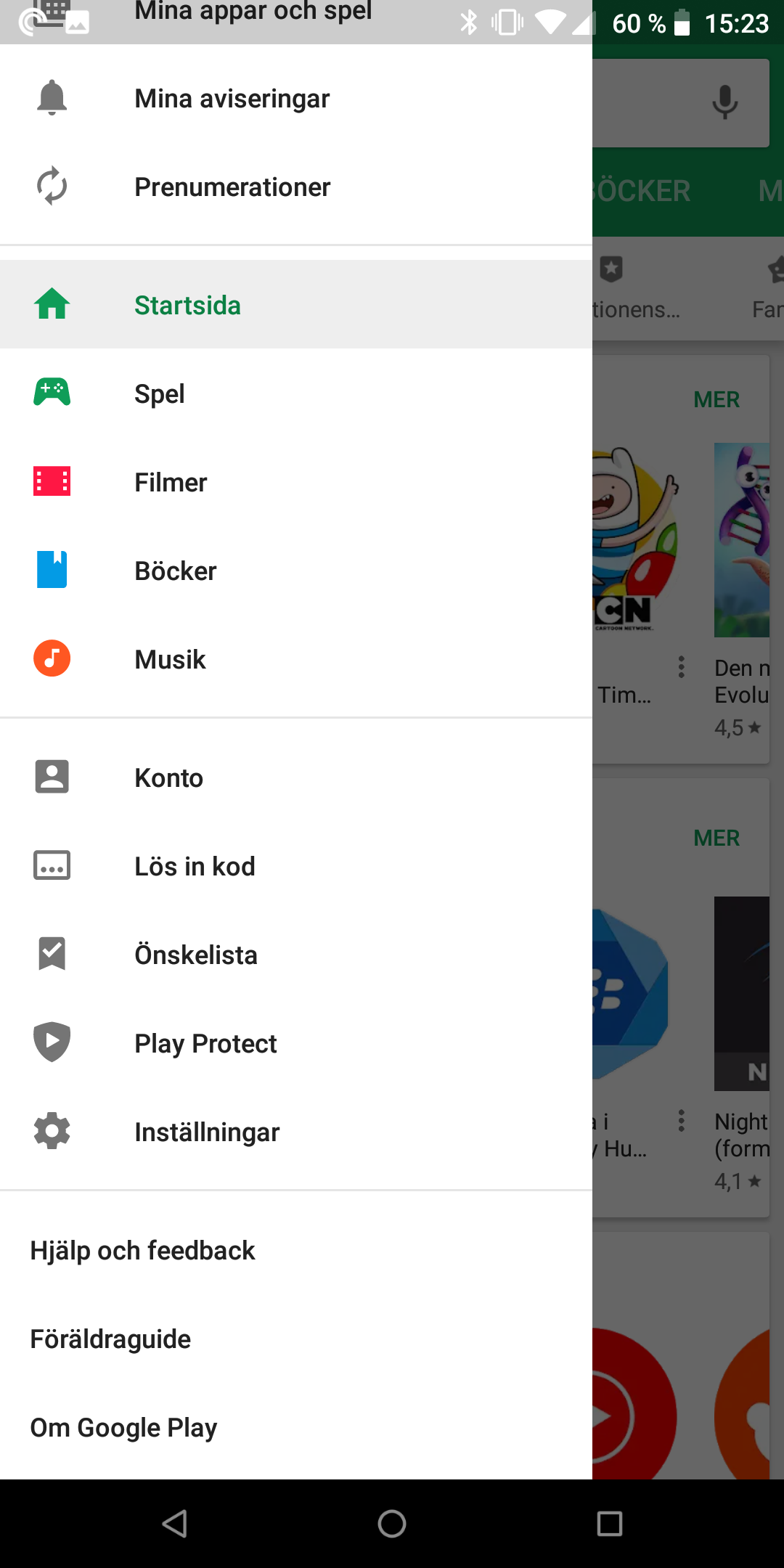Go to Prenumerationer
Viewport: 784px width, 1568px height.
(232, 187)
